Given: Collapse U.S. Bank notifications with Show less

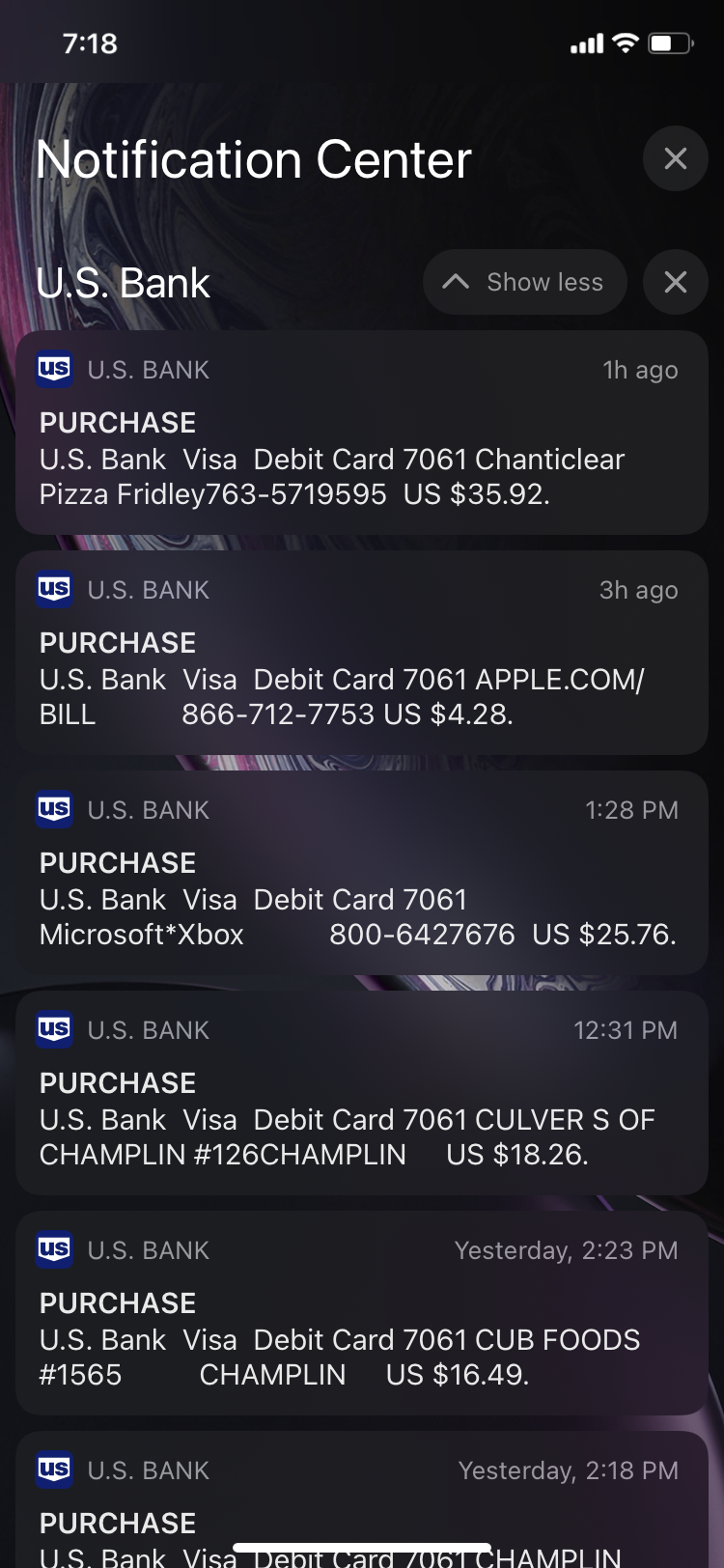Looking at the screenshot, I should point(525,282).
